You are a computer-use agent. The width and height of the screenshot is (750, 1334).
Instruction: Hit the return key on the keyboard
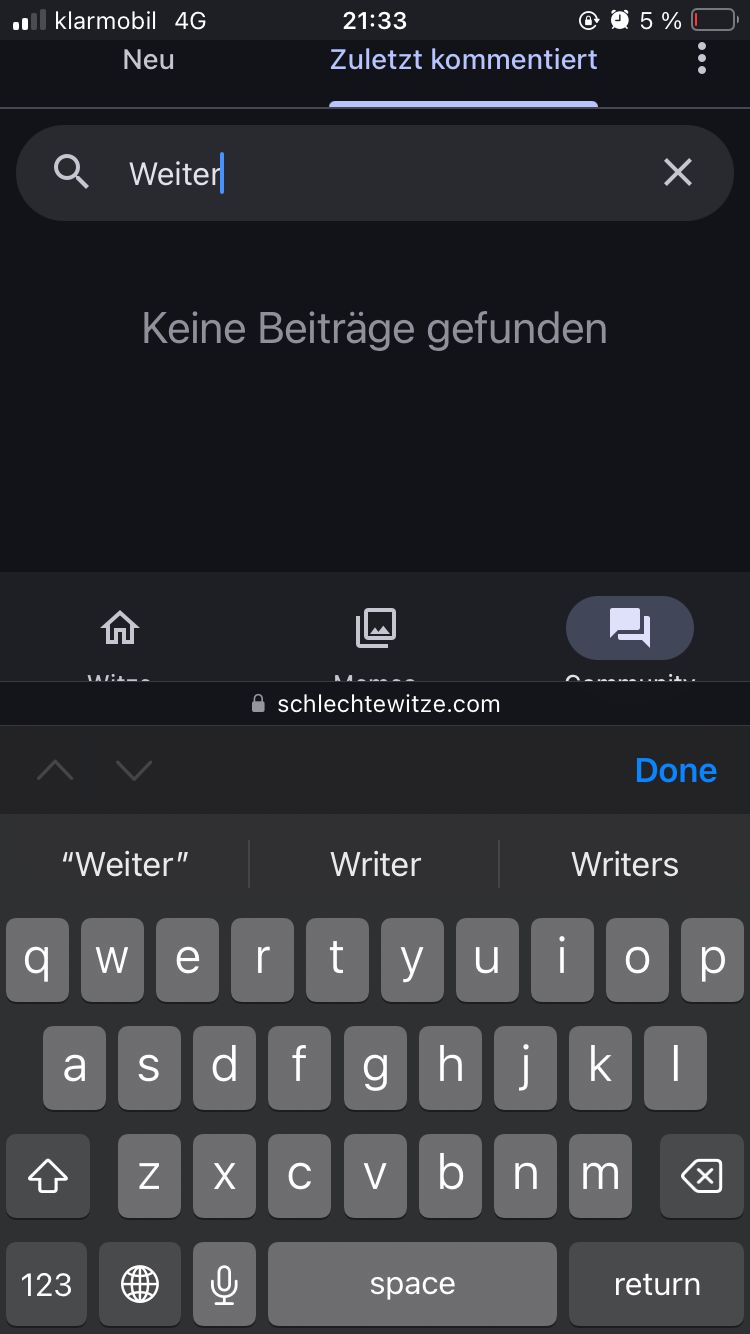[656, 1284]
